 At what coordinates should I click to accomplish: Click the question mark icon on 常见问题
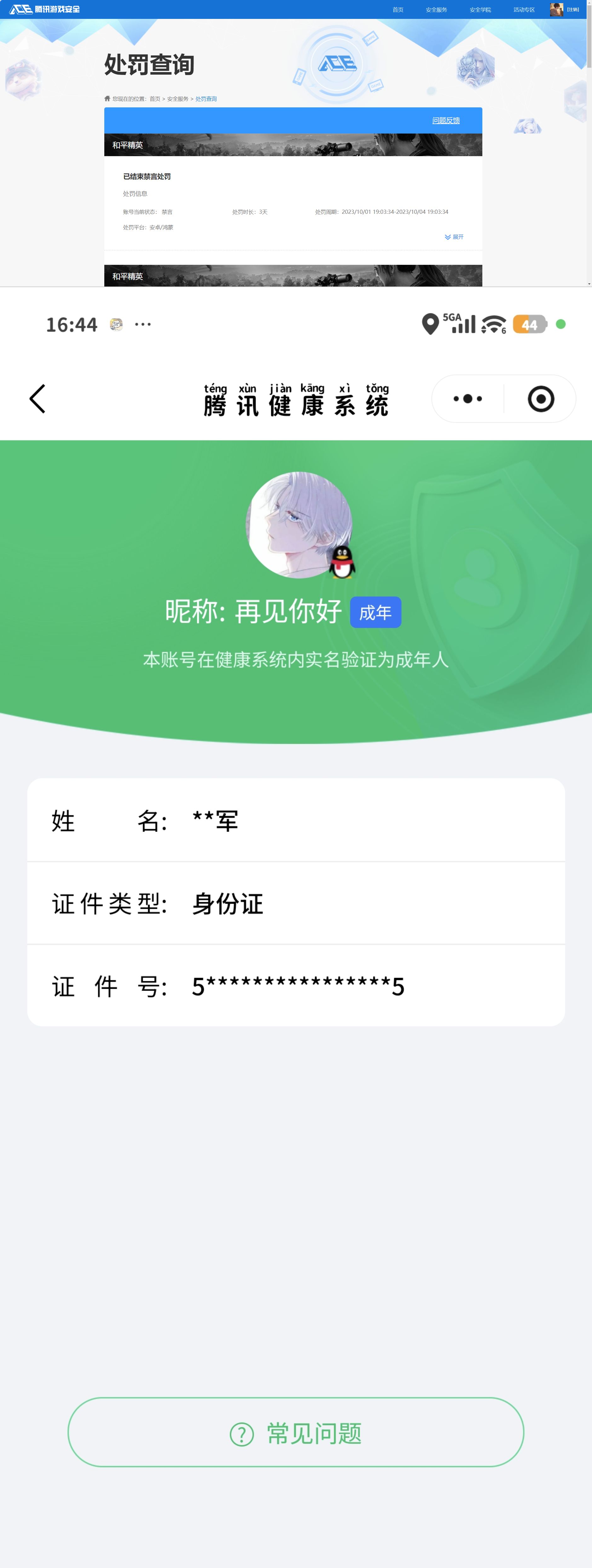click(x=242, y=1434)
